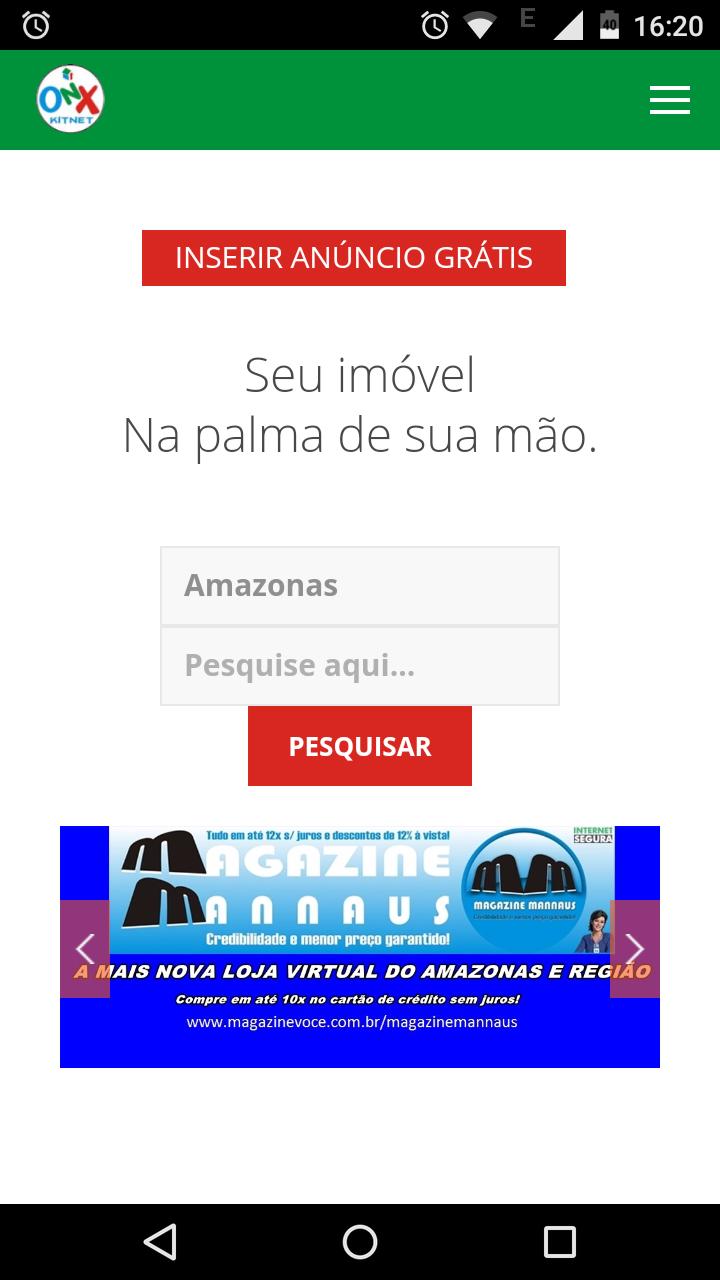Screen dimensions: 720x1280
Task: Focus the Pesquise aqui search field
Action: click(x=360, y=665)
